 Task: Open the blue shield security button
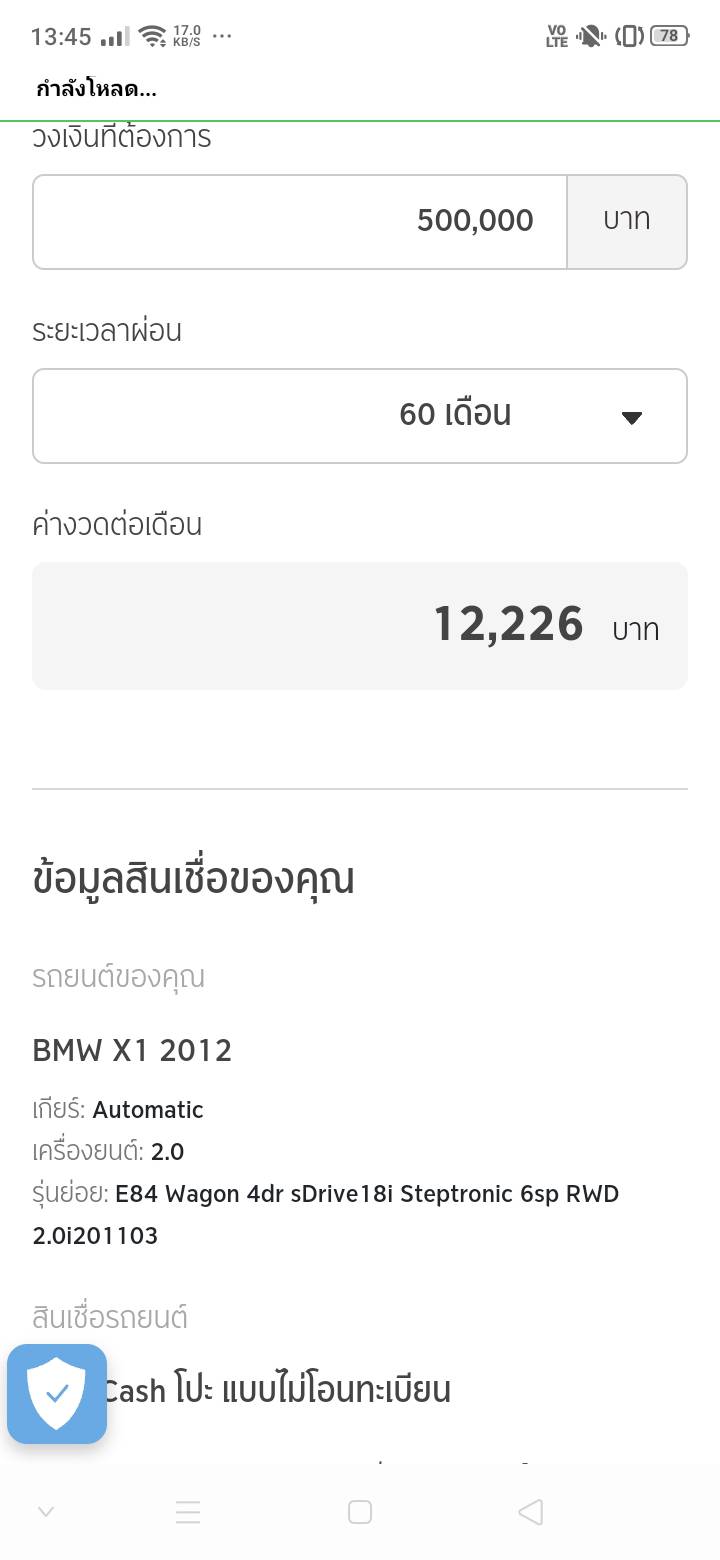point(57,1393)
